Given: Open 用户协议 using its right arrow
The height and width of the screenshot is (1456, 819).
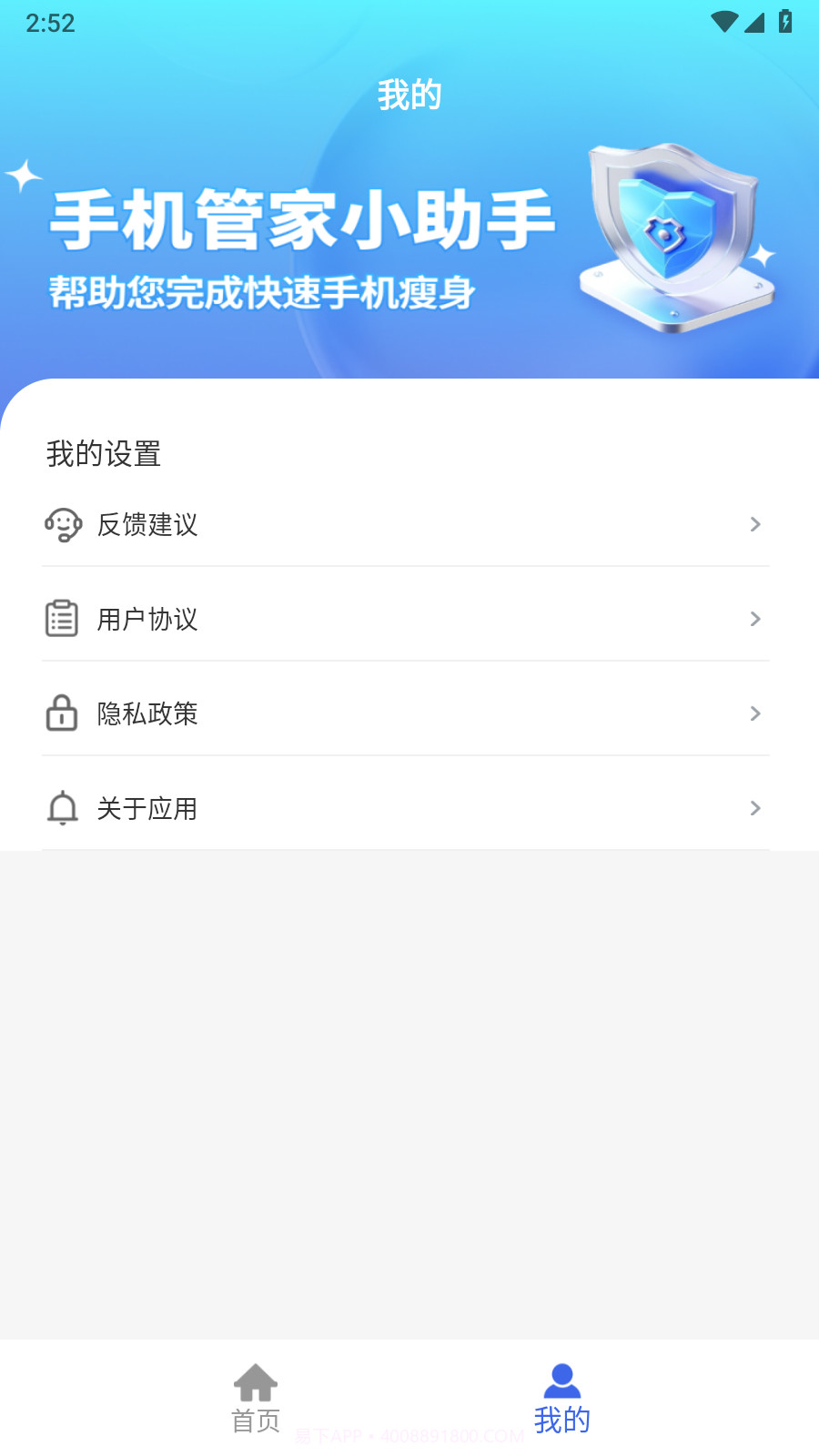Looking at the screenshot, I should click(755, 619).
